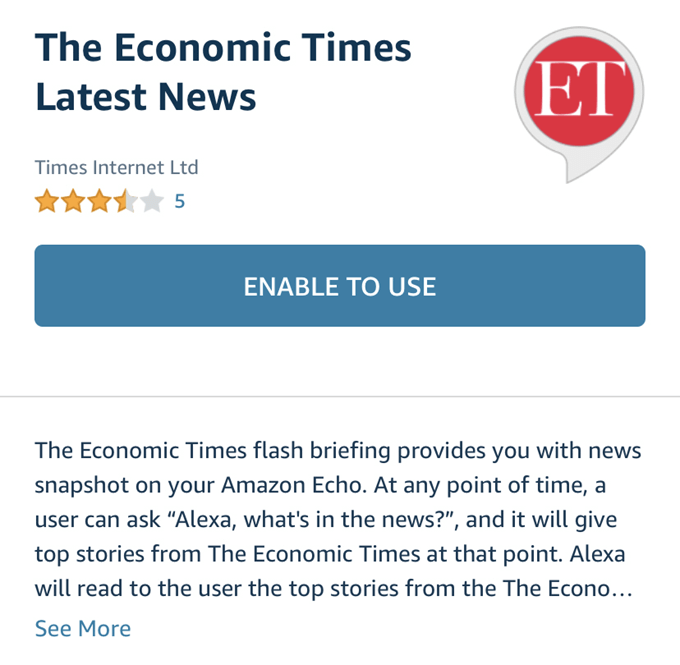Expand the description with See More
Image resolution: width=680 pixels, height=665 pixels.
pos(83,629)
